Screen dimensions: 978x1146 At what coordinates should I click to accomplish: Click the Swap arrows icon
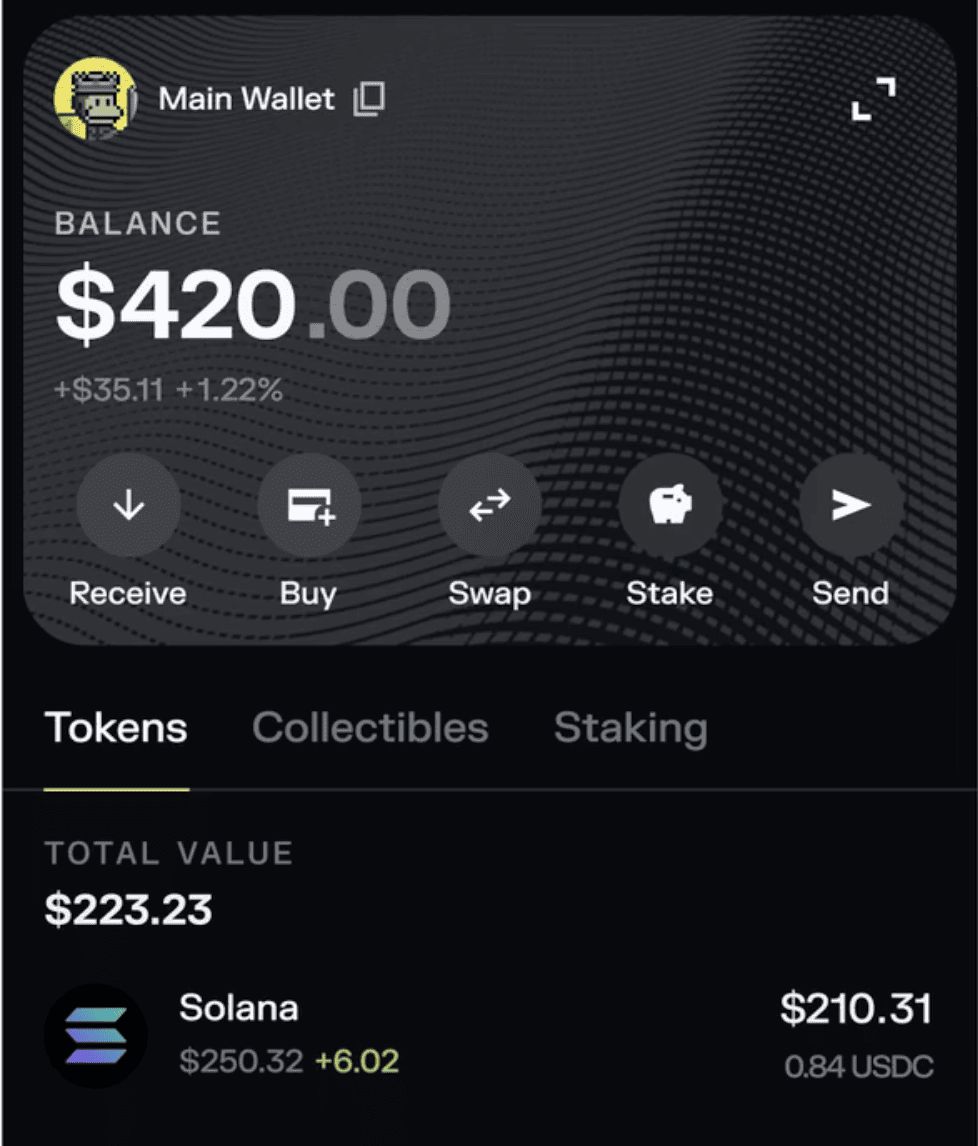coord(489,505)
